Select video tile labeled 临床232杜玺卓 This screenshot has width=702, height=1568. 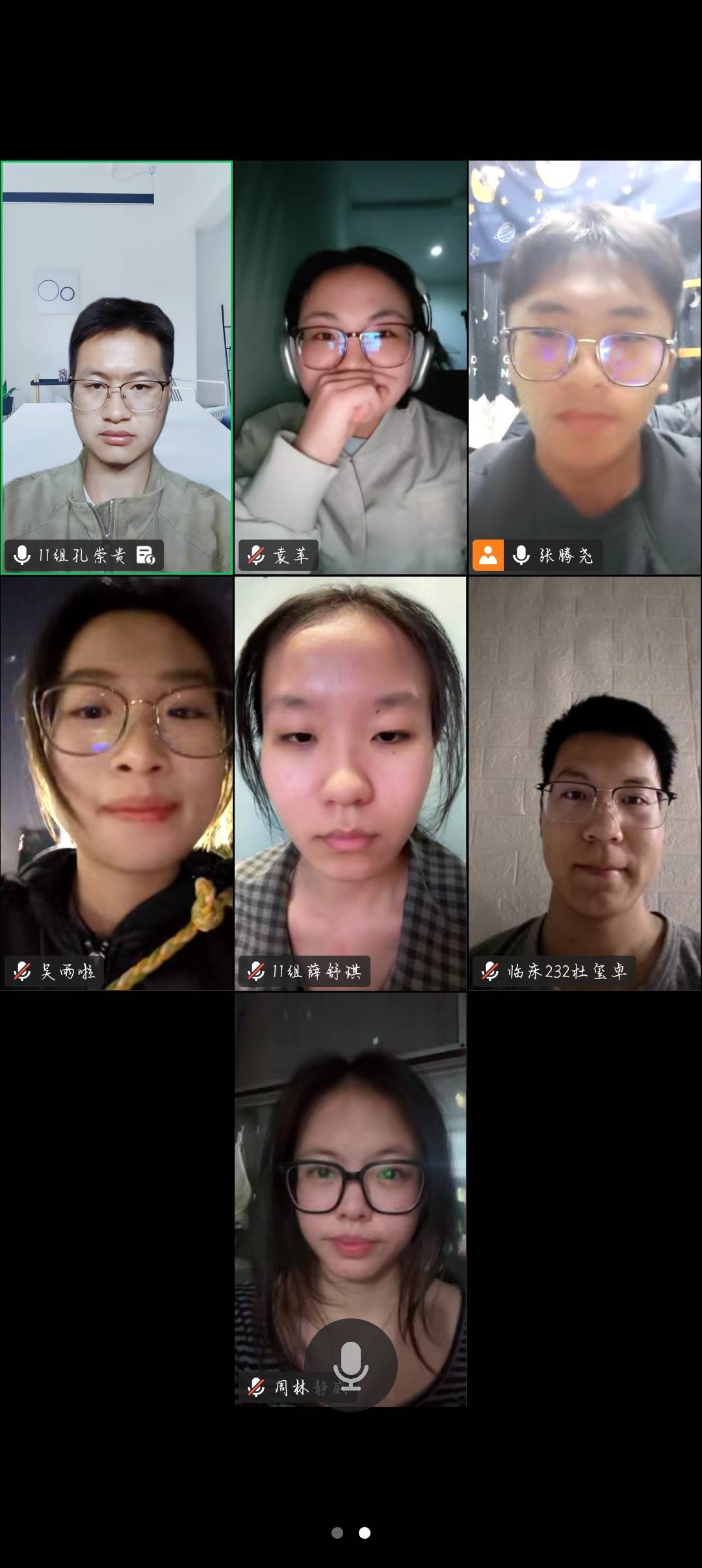(x=584, y=783)
